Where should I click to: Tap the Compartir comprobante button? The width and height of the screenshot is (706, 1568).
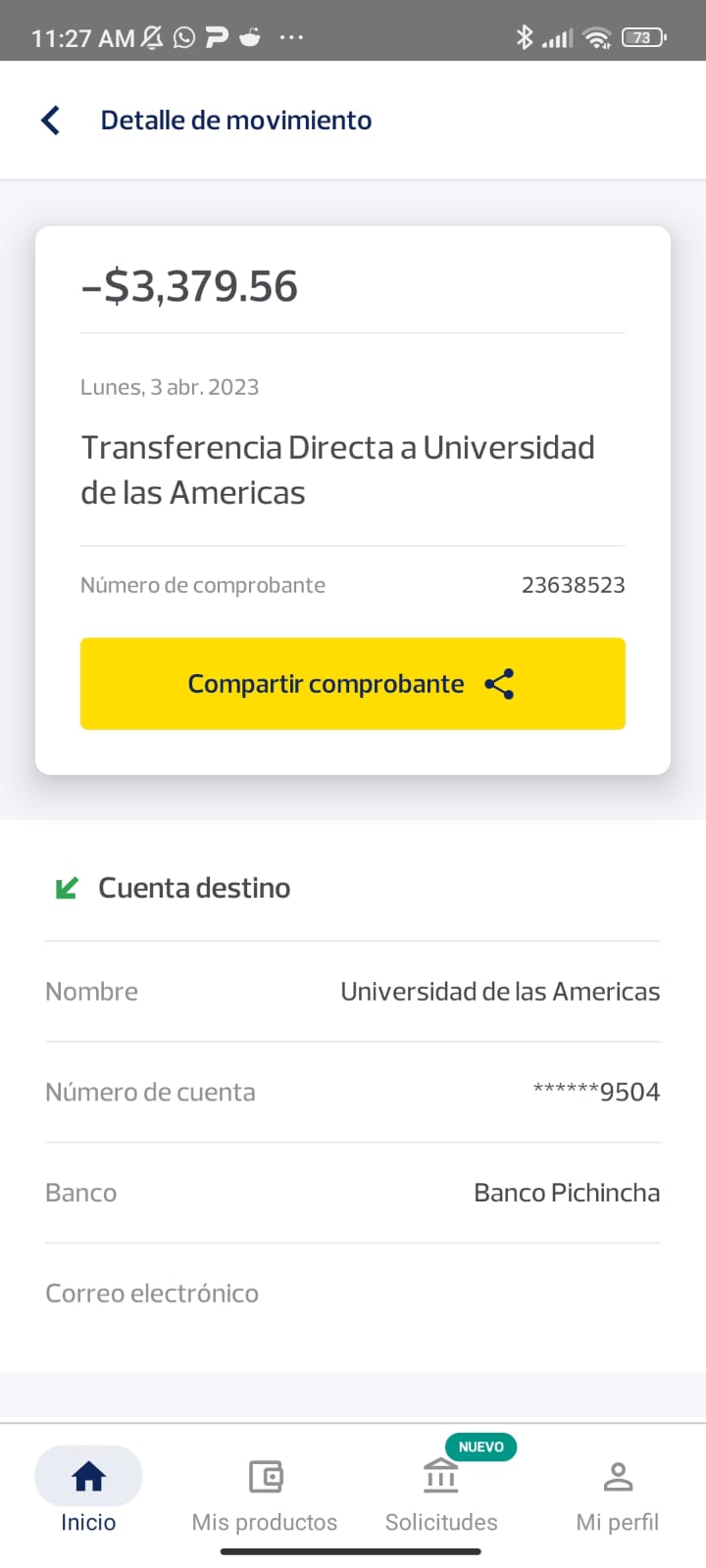[x=352, y=683]
